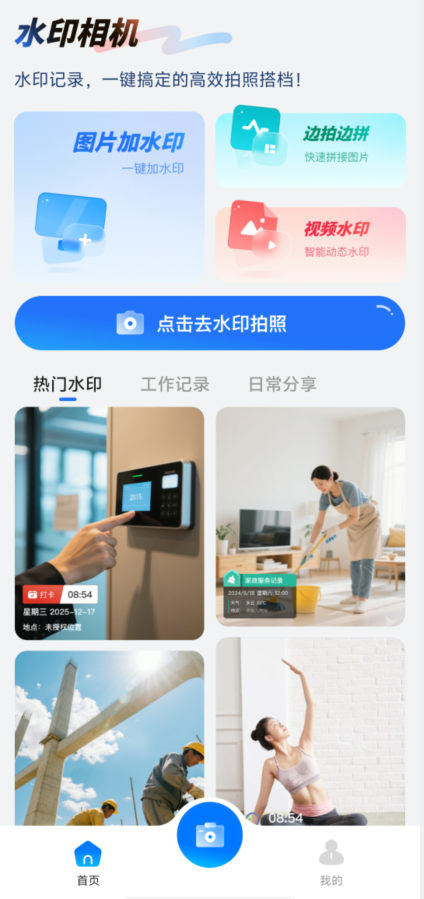Switch to the 日常分享 tab
The width and height of the screenshot is (424, 899).
click(x=282, y=384)
